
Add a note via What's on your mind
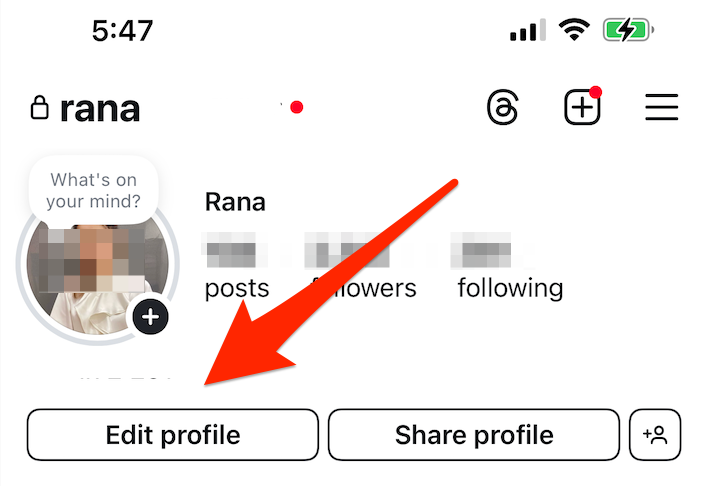click(x=94, y=190)
